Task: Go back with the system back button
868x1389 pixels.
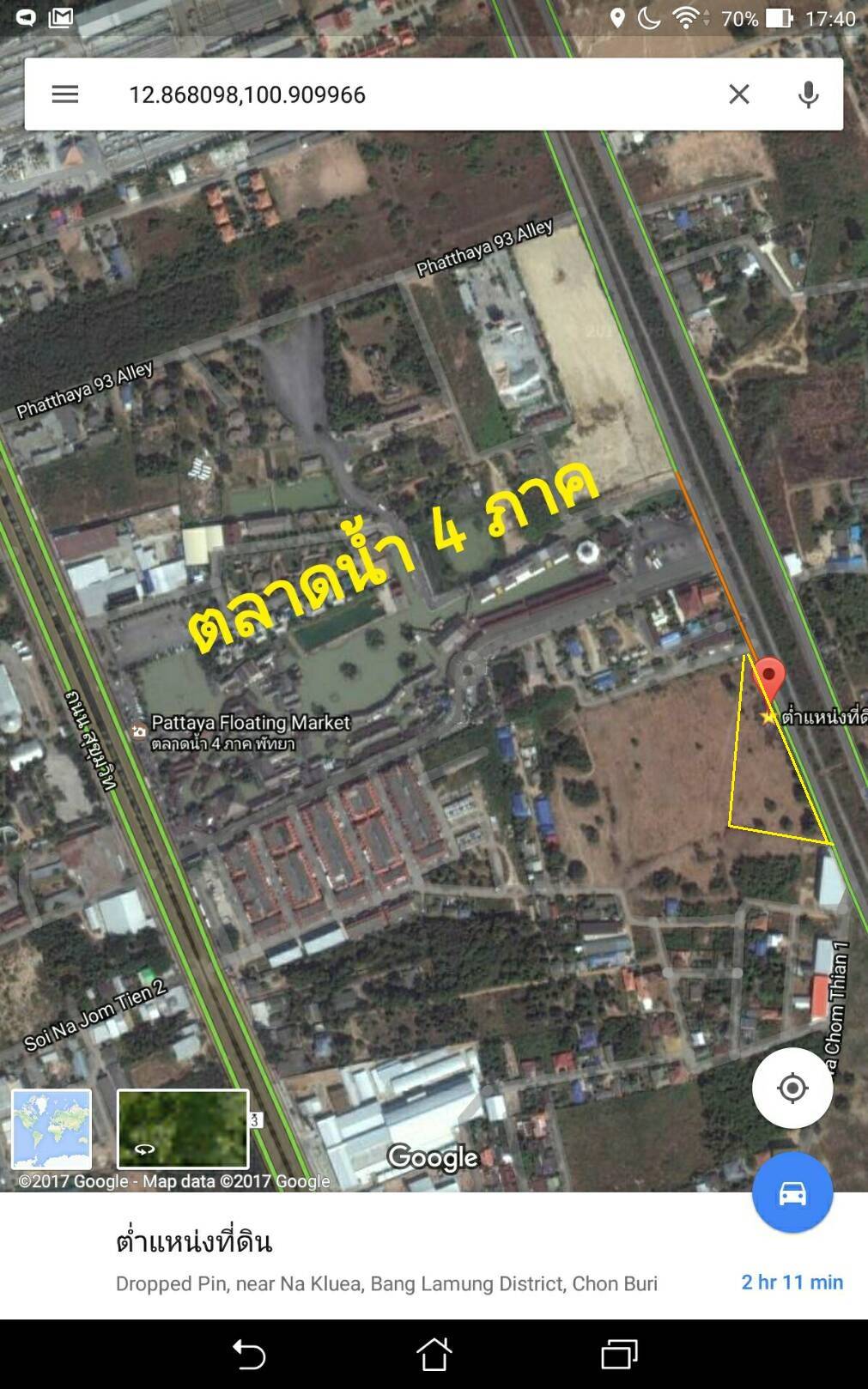Action: point(249,1354)
